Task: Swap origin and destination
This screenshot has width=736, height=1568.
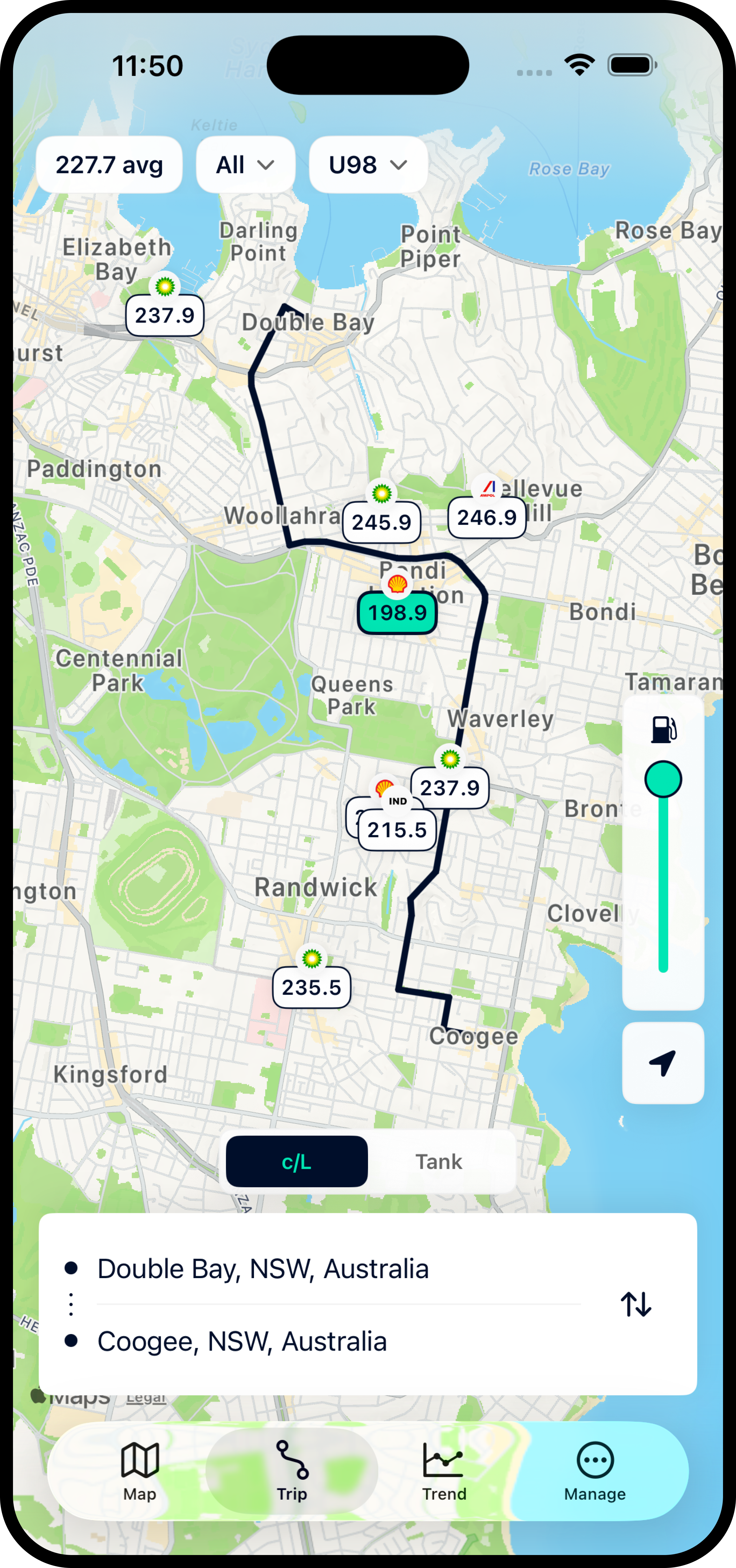Action: [x=636, y=1304]
